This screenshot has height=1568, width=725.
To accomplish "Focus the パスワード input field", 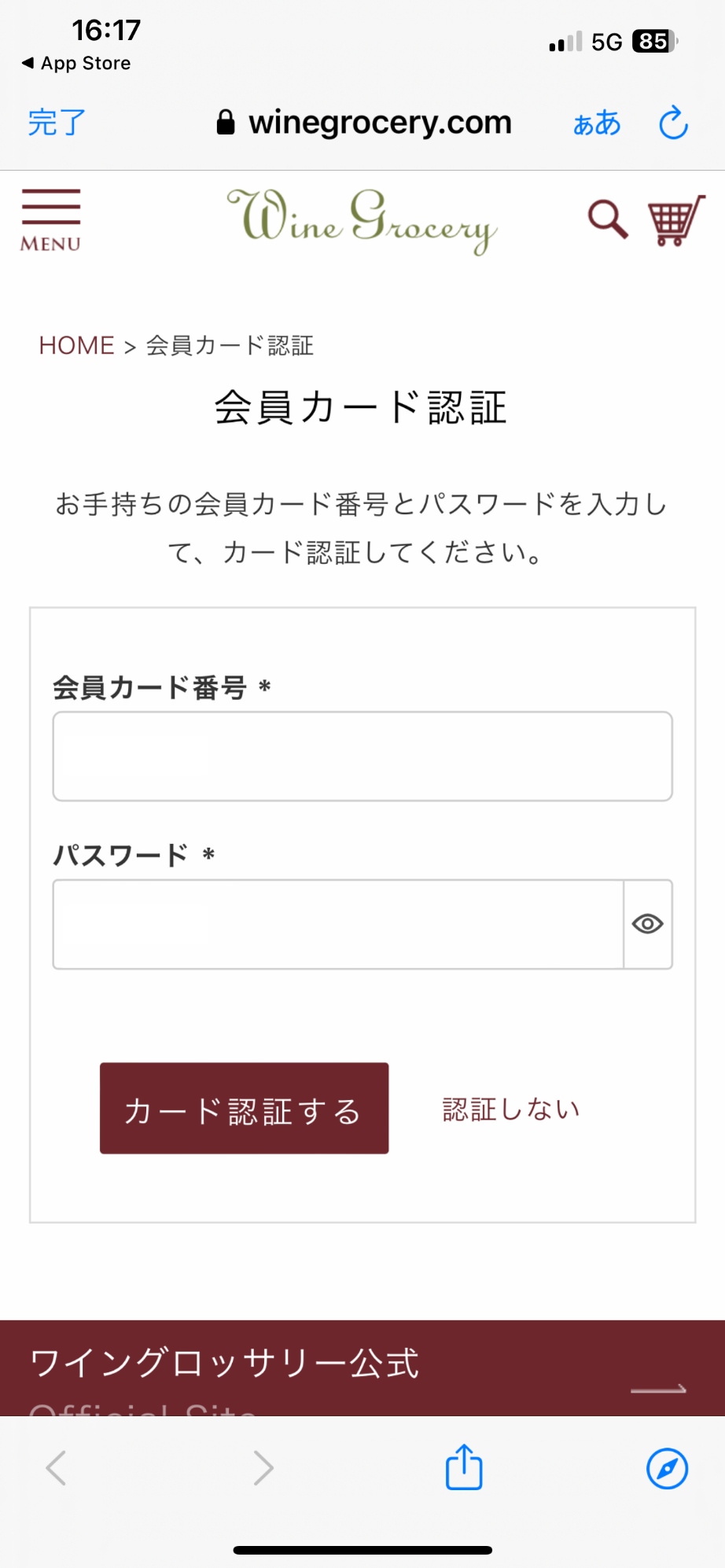I will [338, 925].
